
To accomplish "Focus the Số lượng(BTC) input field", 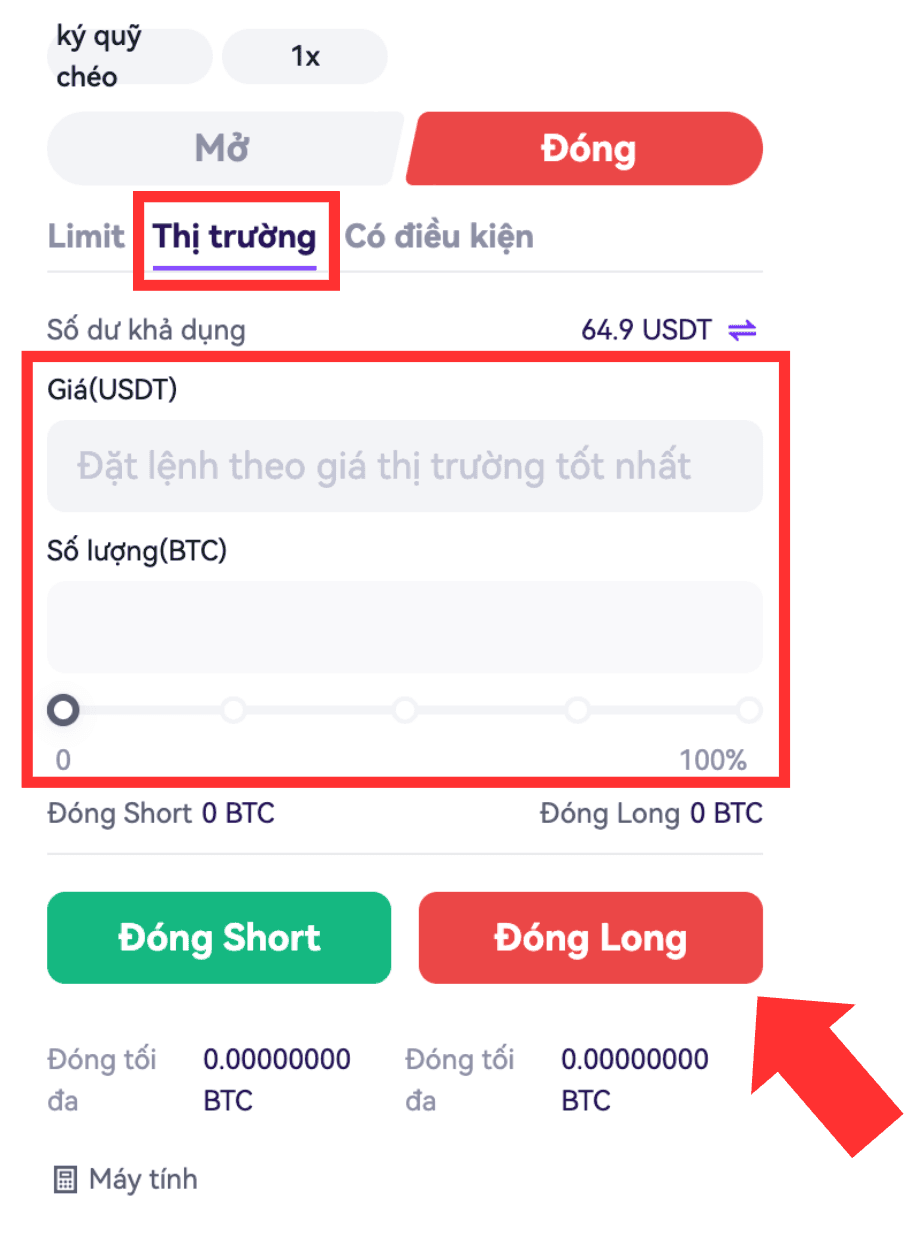I will click(404, 627).
